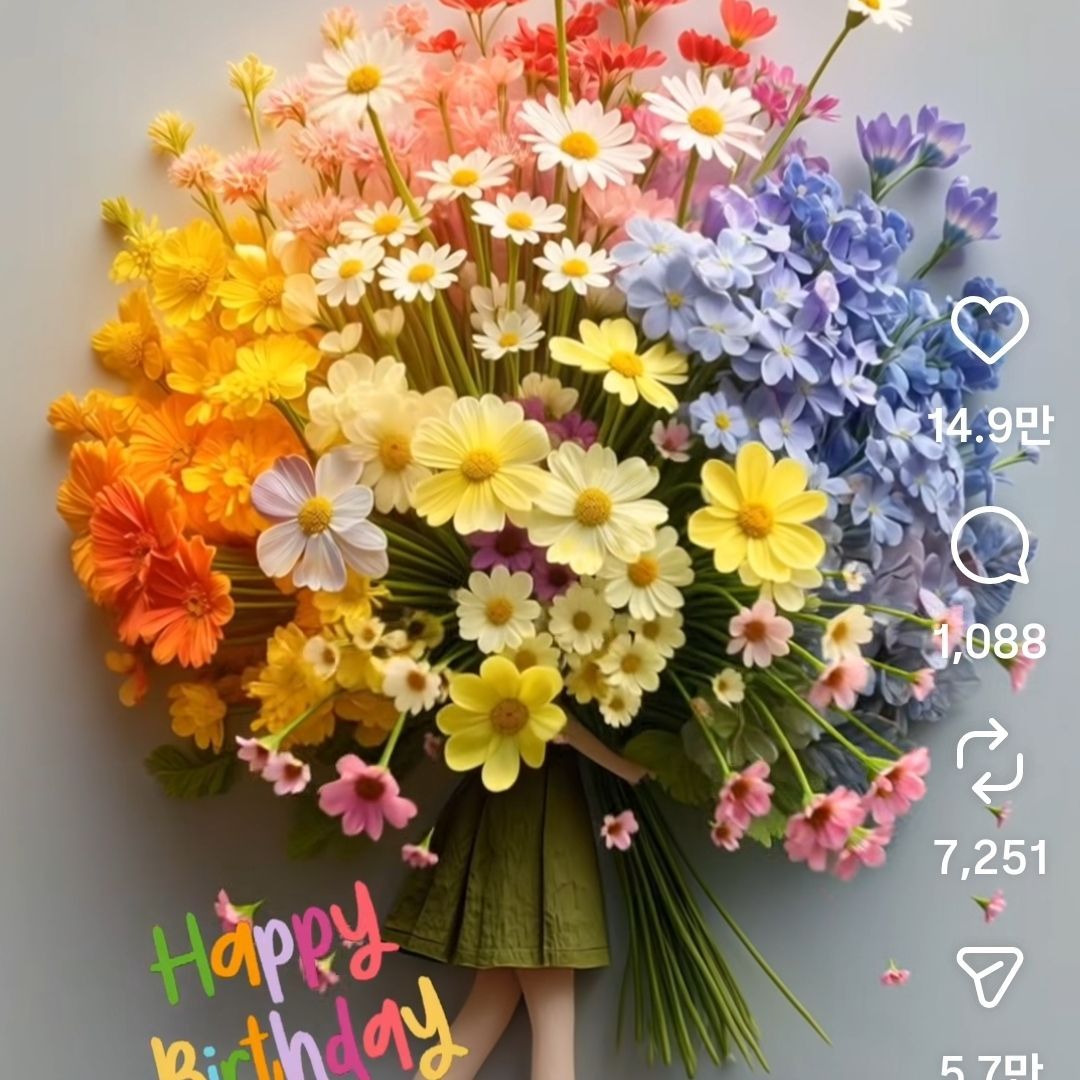
Task: Repost this reel with the arrows icon
Action: 989,761
